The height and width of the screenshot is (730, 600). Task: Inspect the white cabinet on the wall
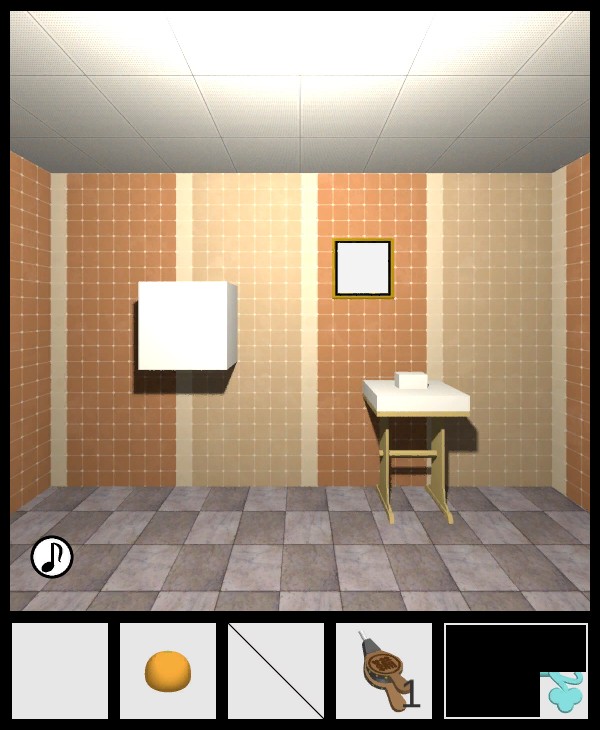187,326
